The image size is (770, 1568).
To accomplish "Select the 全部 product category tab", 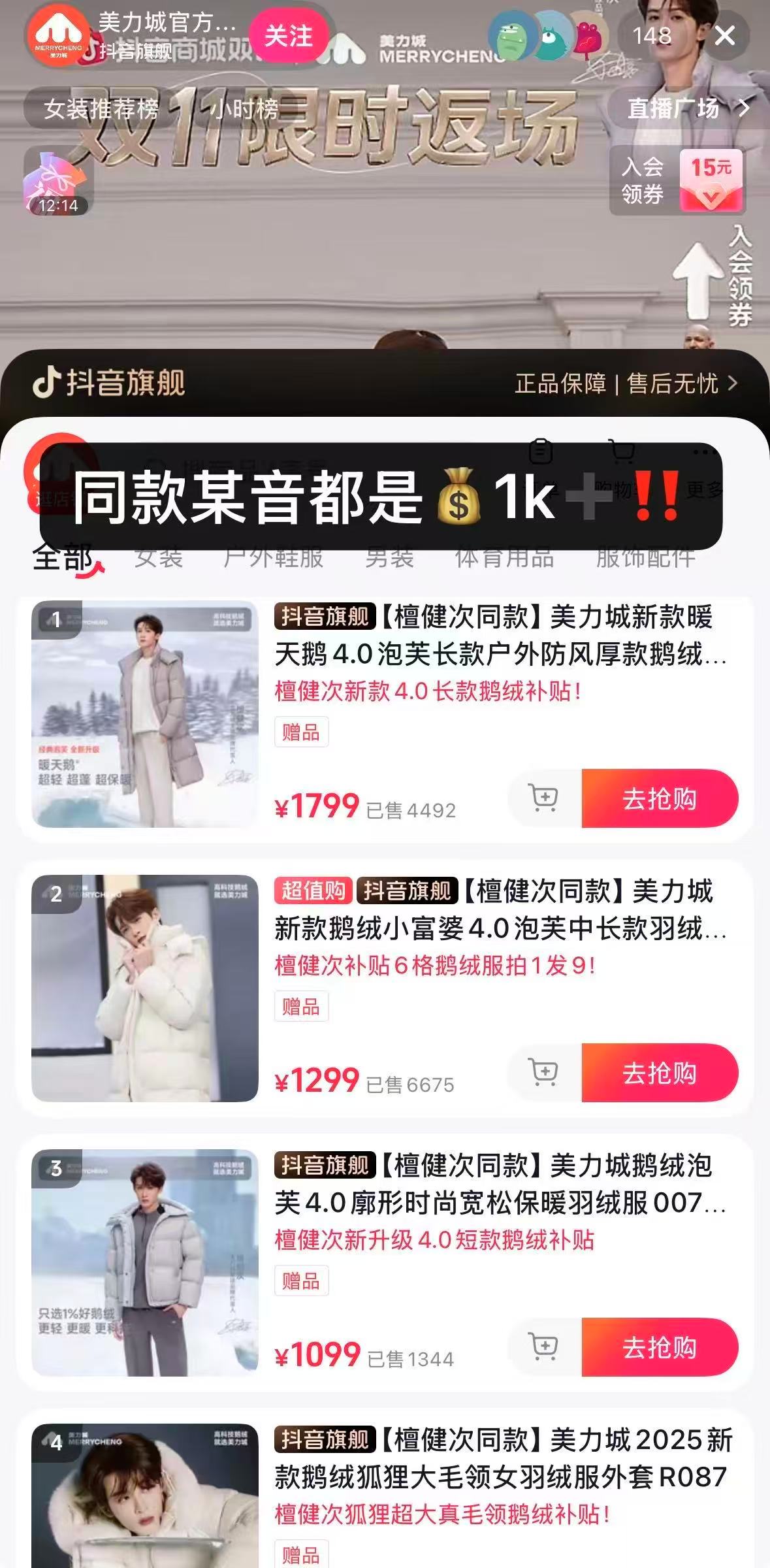I will [63, 557].
